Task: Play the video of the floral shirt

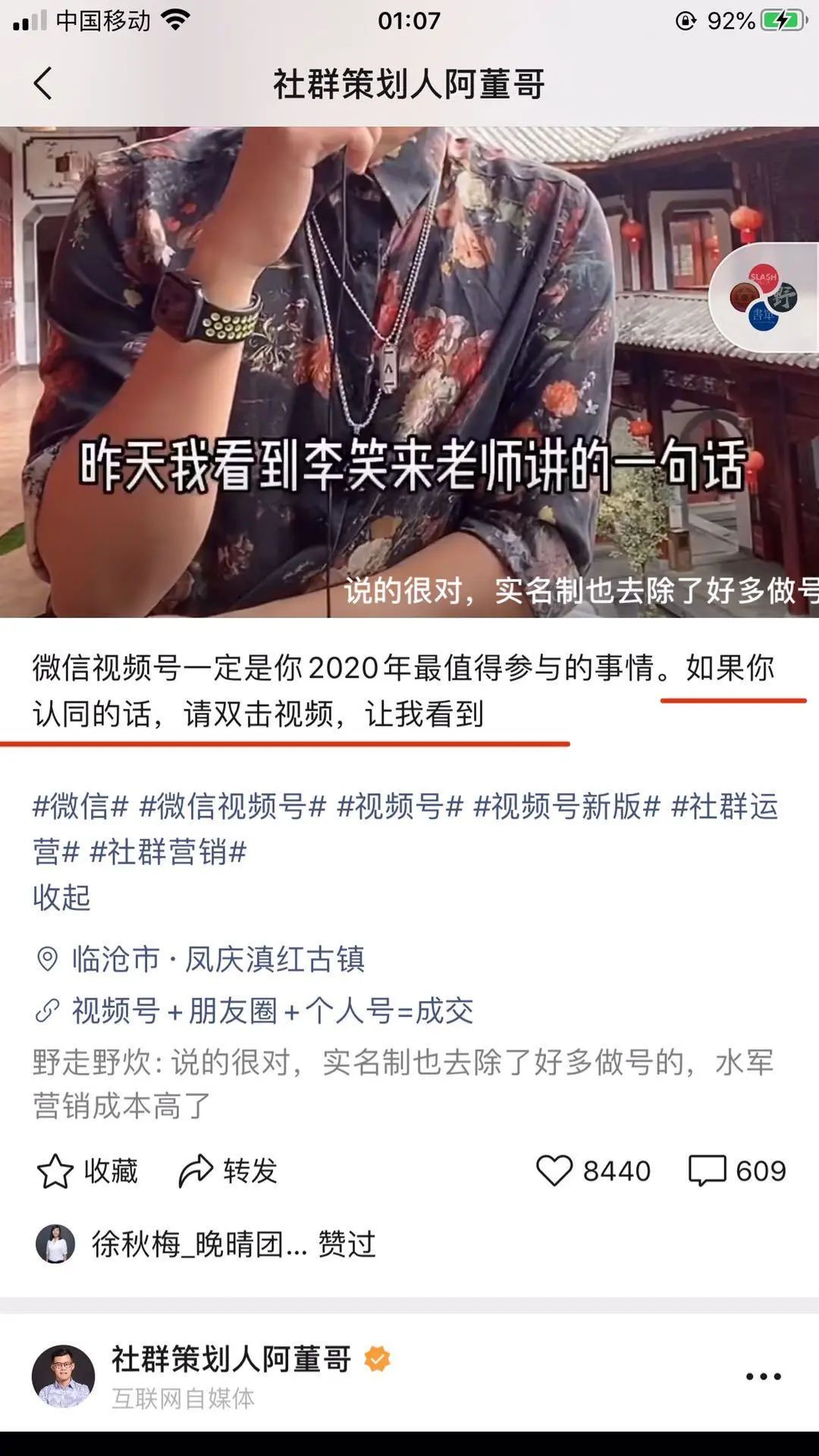Action: click(409, 372)
